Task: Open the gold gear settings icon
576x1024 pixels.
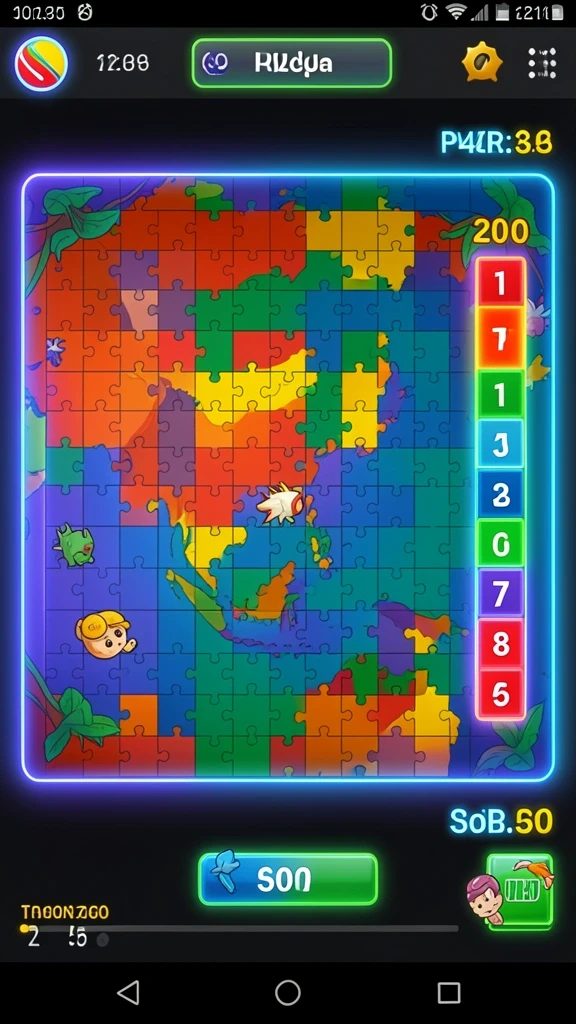Action: point(482,63)
